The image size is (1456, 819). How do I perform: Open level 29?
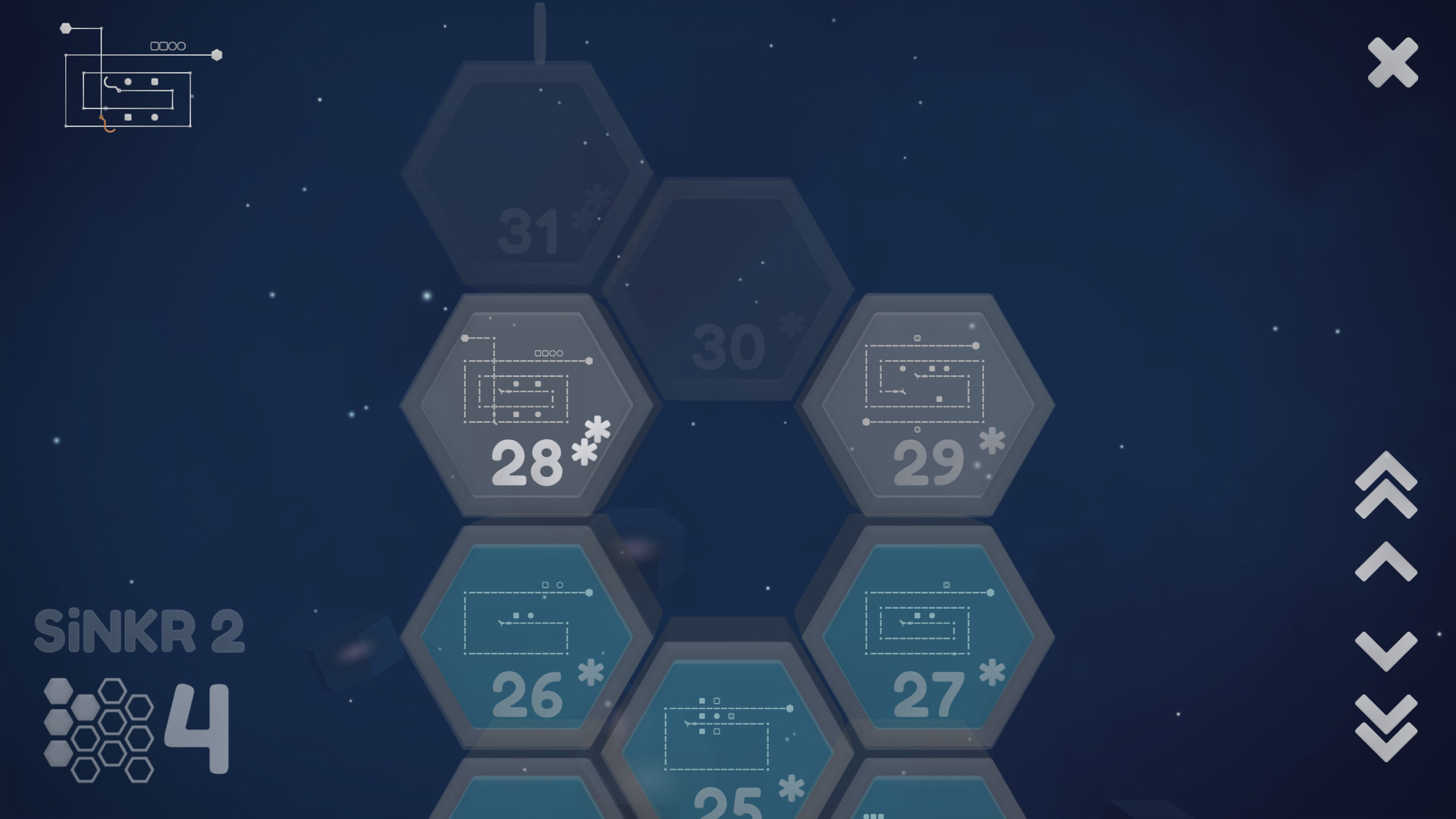(928, 406)
